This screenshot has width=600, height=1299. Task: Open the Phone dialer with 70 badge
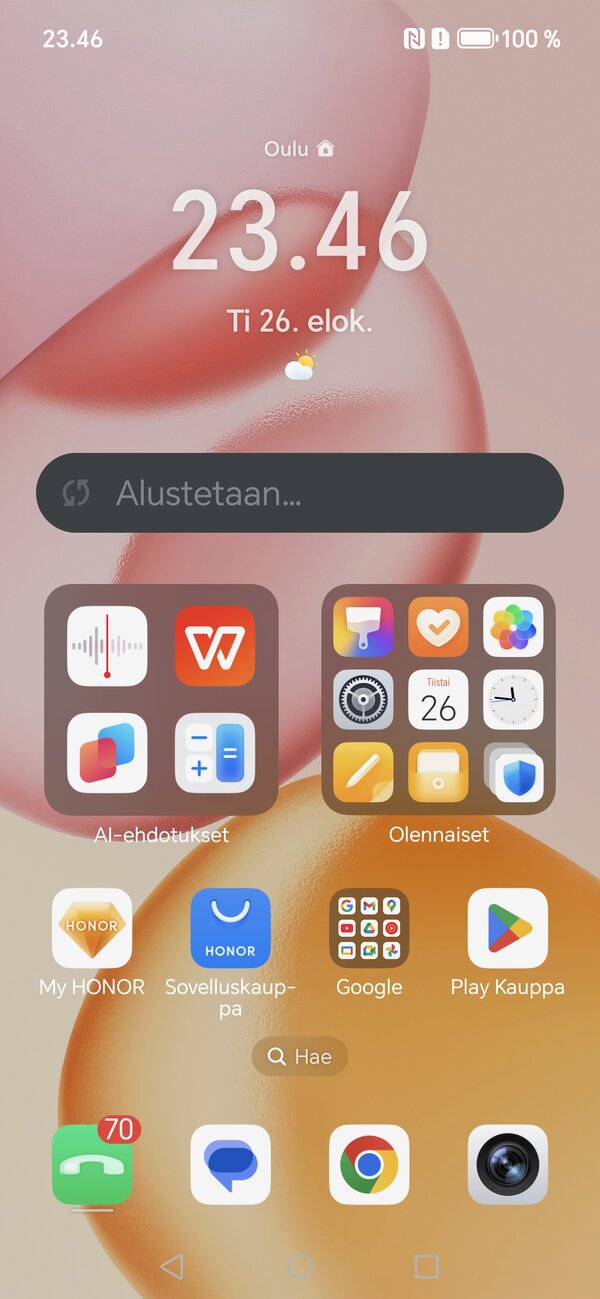tap(92, 1164)
